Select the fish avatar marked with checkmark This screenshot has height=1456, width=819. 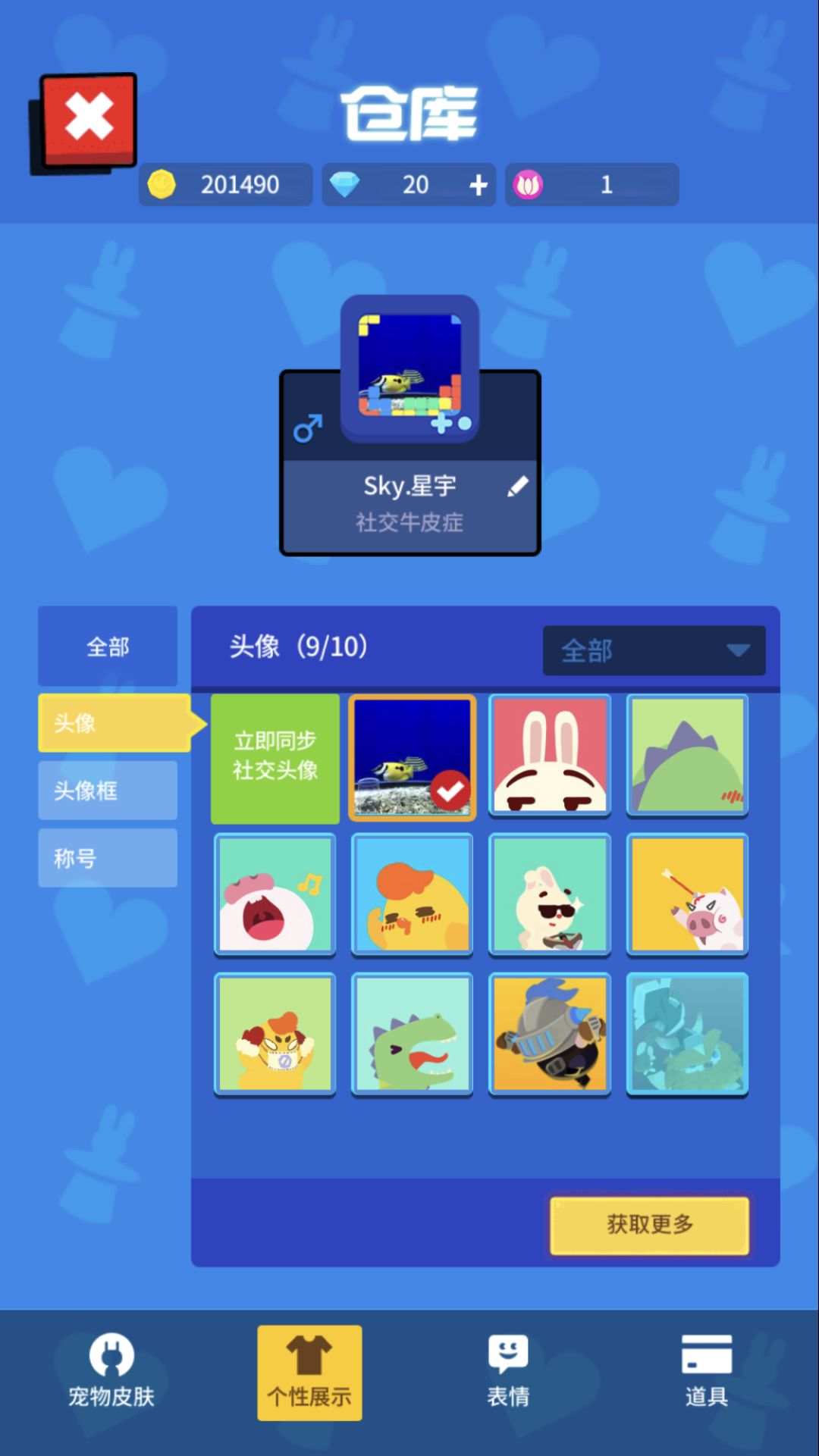412,756
